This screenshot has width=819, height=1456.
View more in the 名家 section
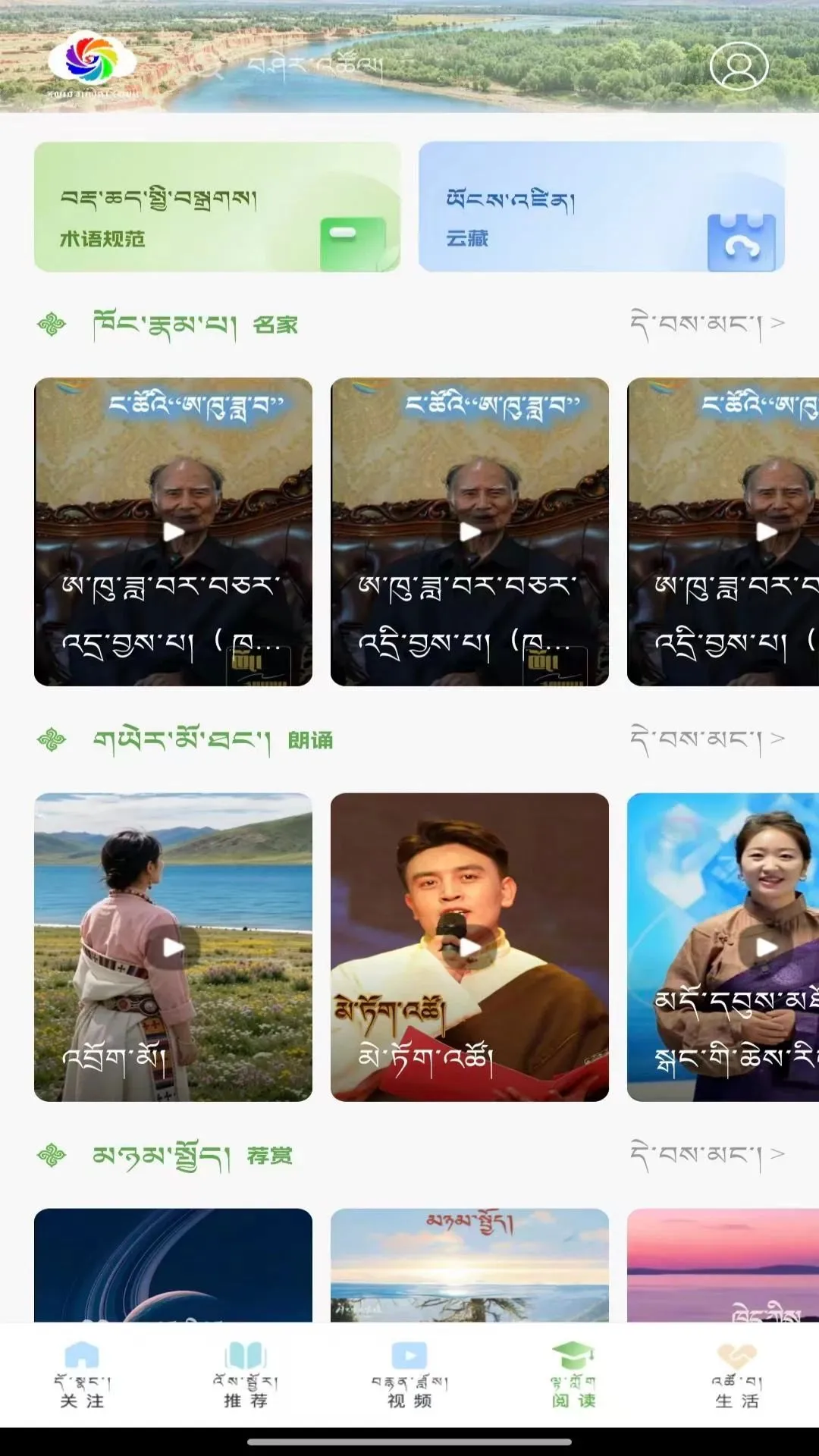coord(707,324)
